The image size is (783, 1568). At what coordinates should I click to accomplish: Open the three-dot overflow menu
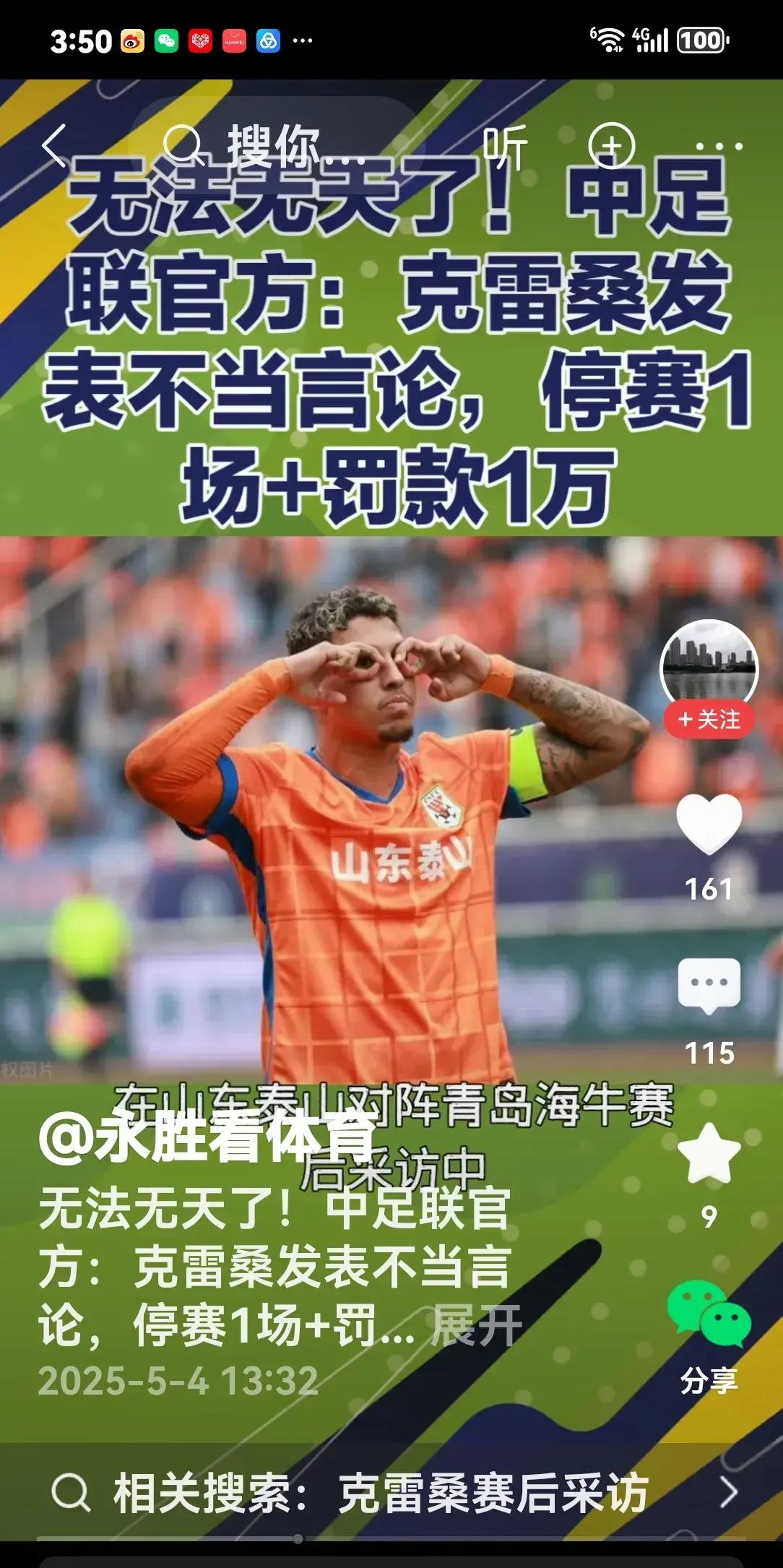click(x=719, y=146)
